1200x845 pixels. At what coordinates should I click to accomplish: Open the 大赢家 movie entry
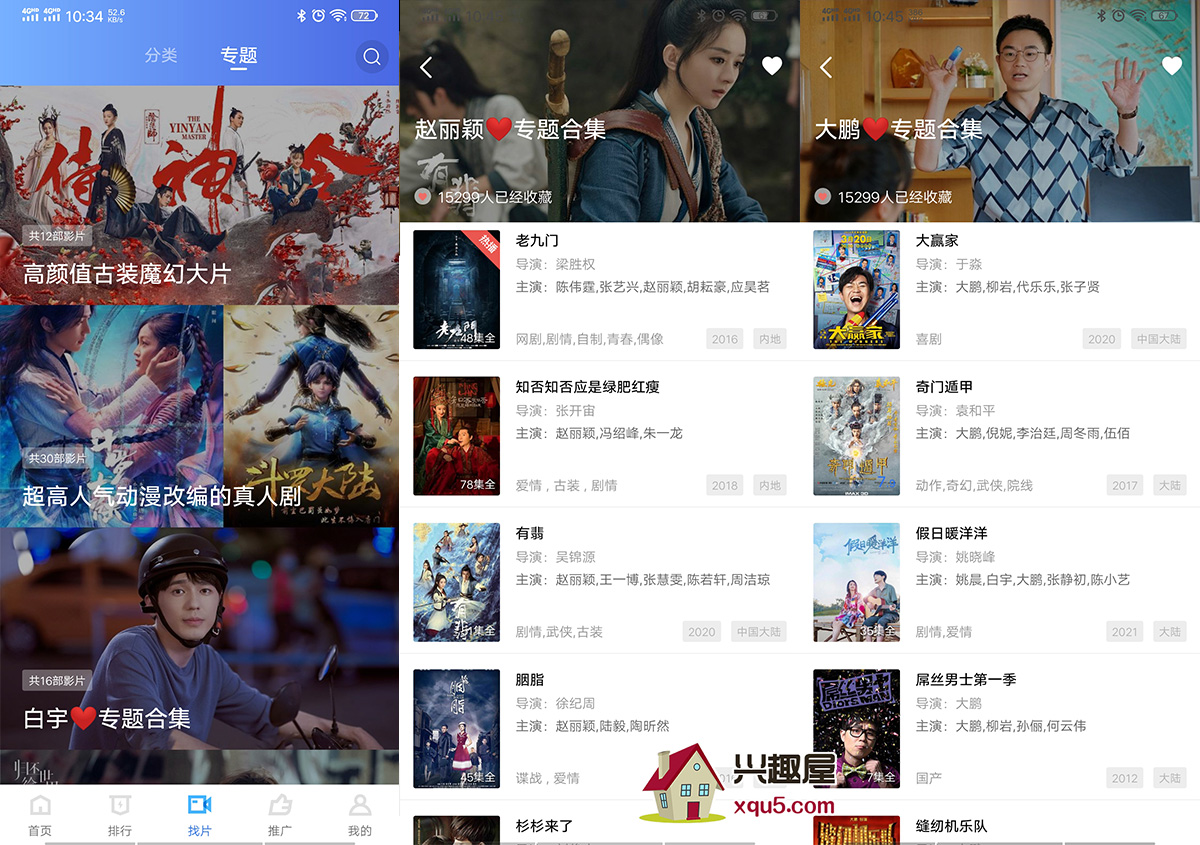click(1000, 290)
